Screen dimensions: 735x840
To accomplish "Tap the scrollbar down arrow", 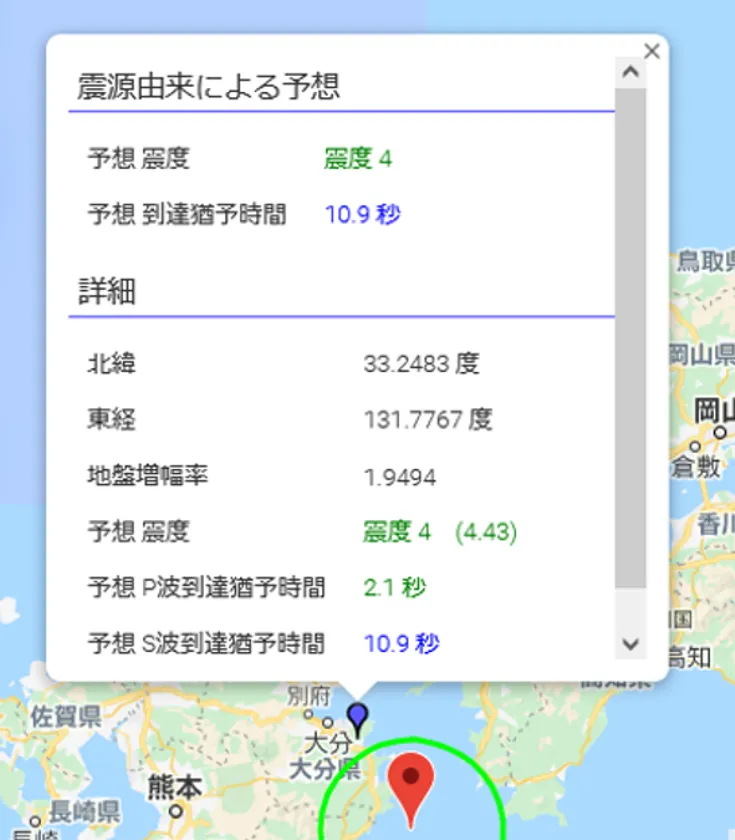I will pos(630,645).
